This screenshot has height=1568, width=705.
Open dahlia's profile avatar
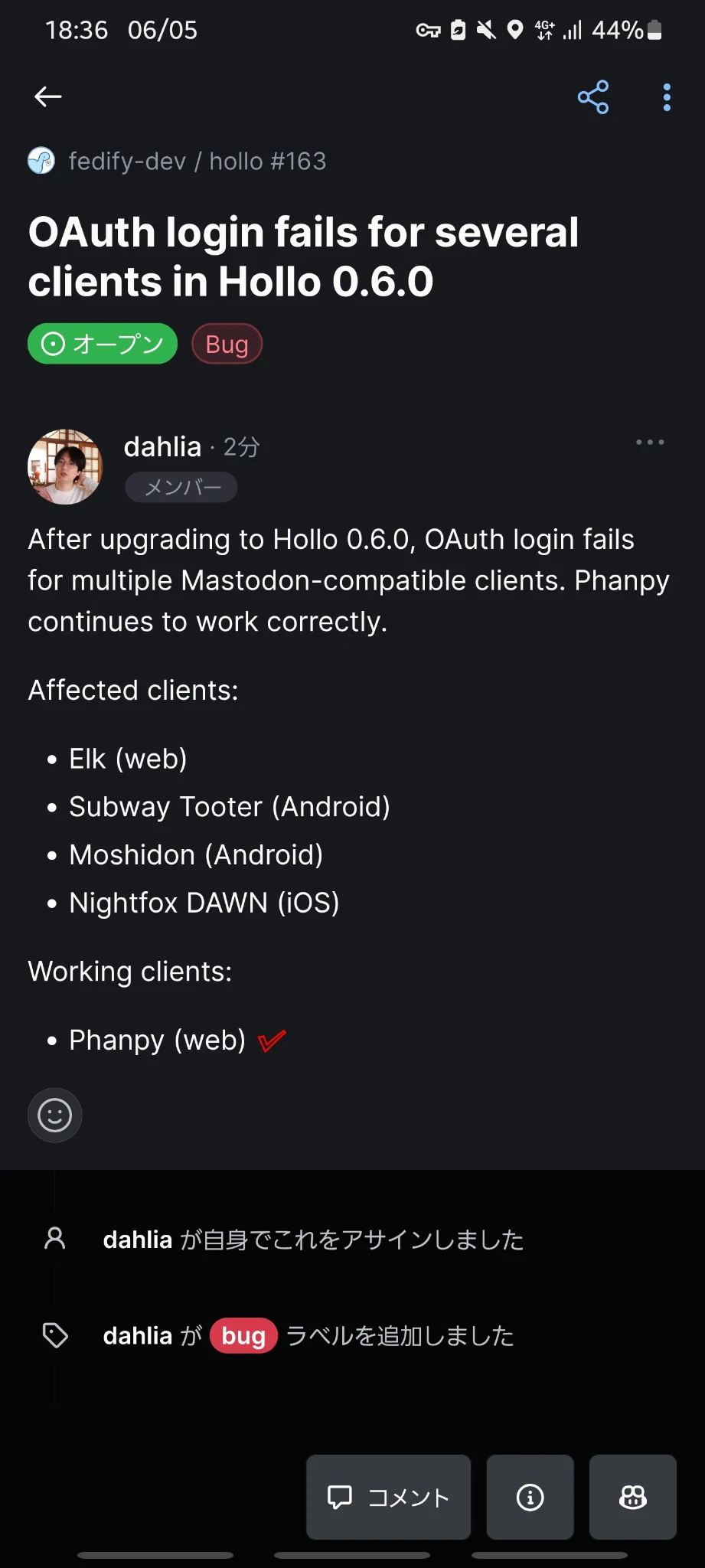65,466
